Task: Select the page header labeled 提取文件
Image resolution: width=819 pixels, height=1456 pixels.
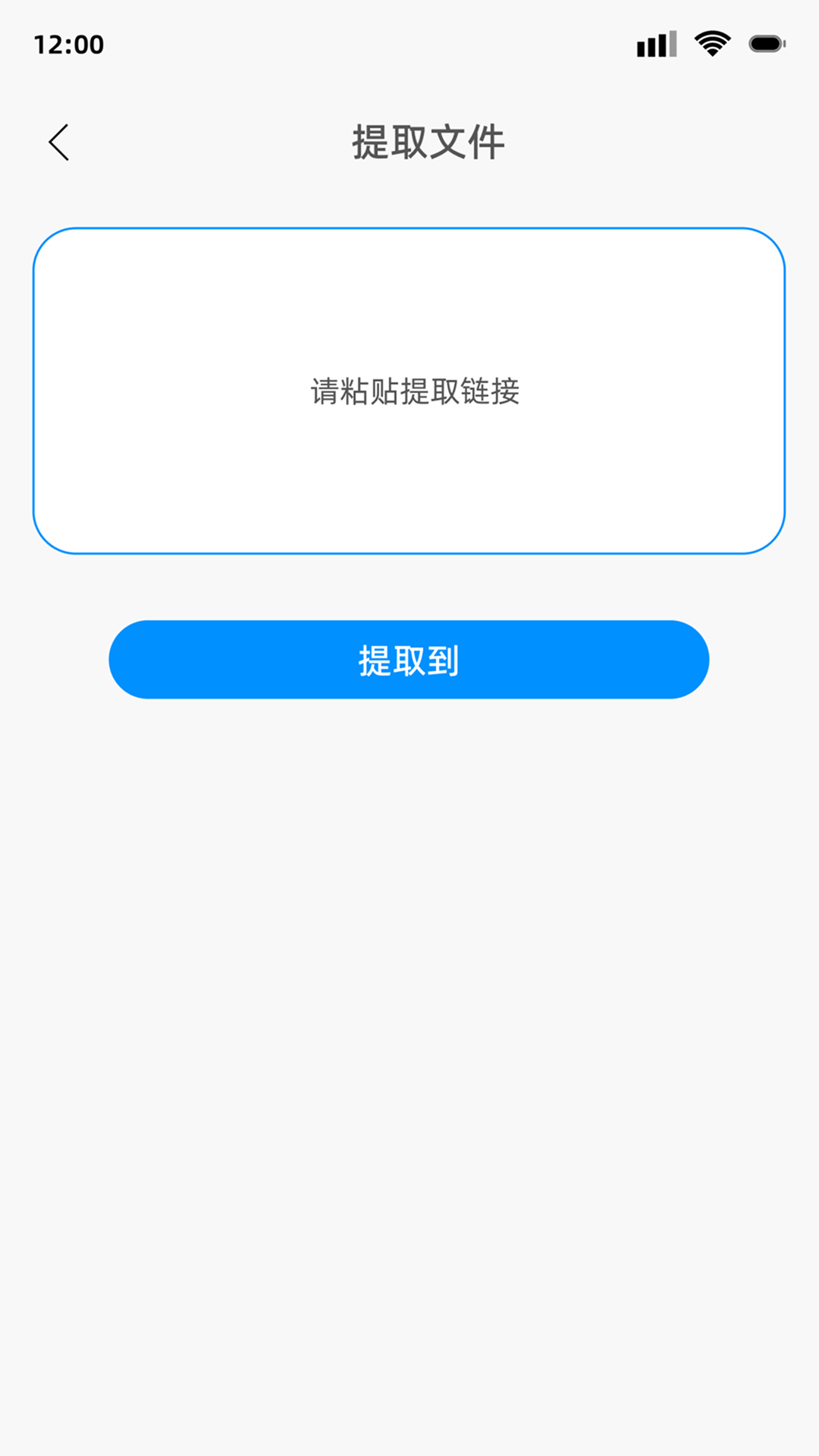Action: [426, 141]
